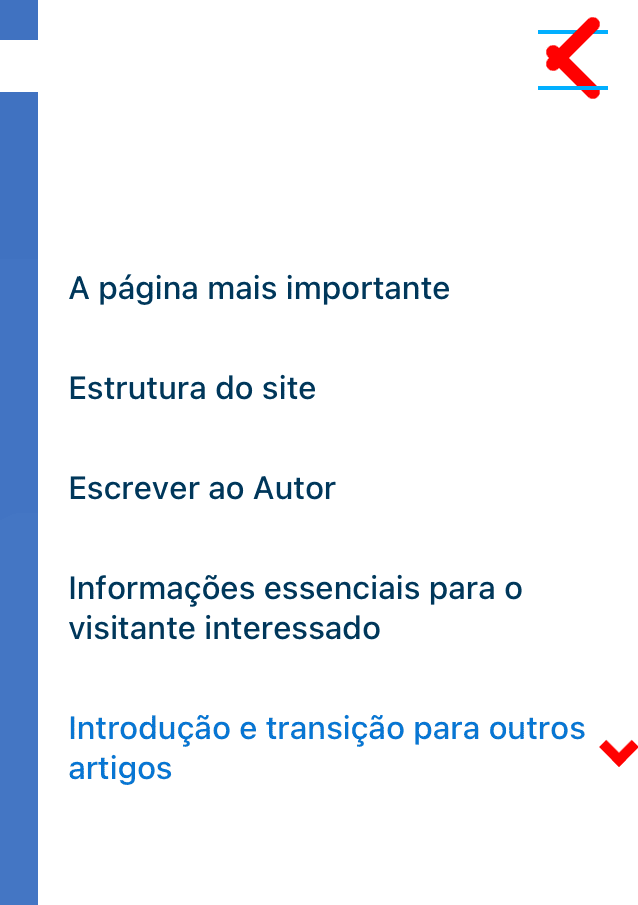The image size is (638, 905).
Task: Select 'Escrever ao Autor' menu item
Action: [202, 488]
